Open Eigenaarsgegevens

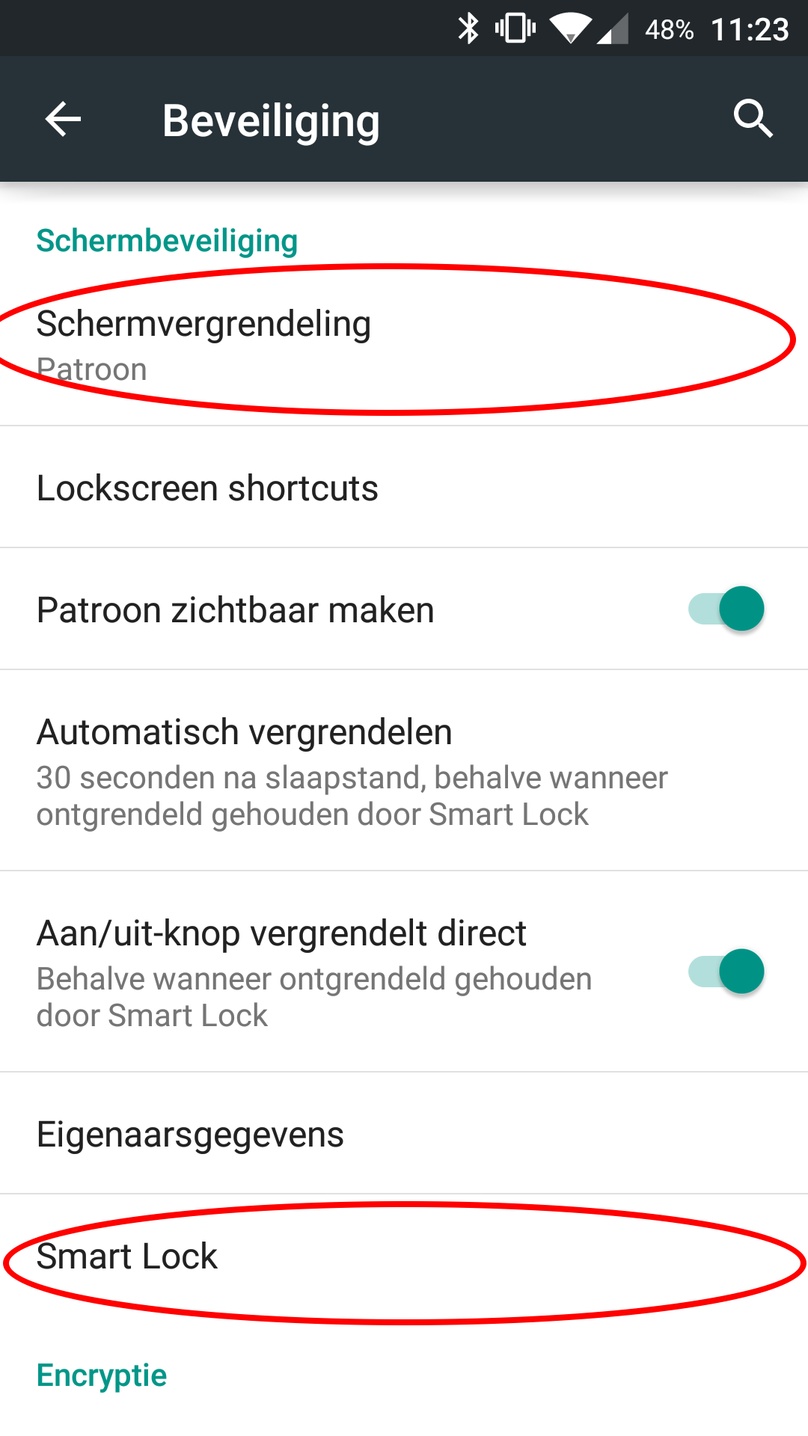(404, 1133)
